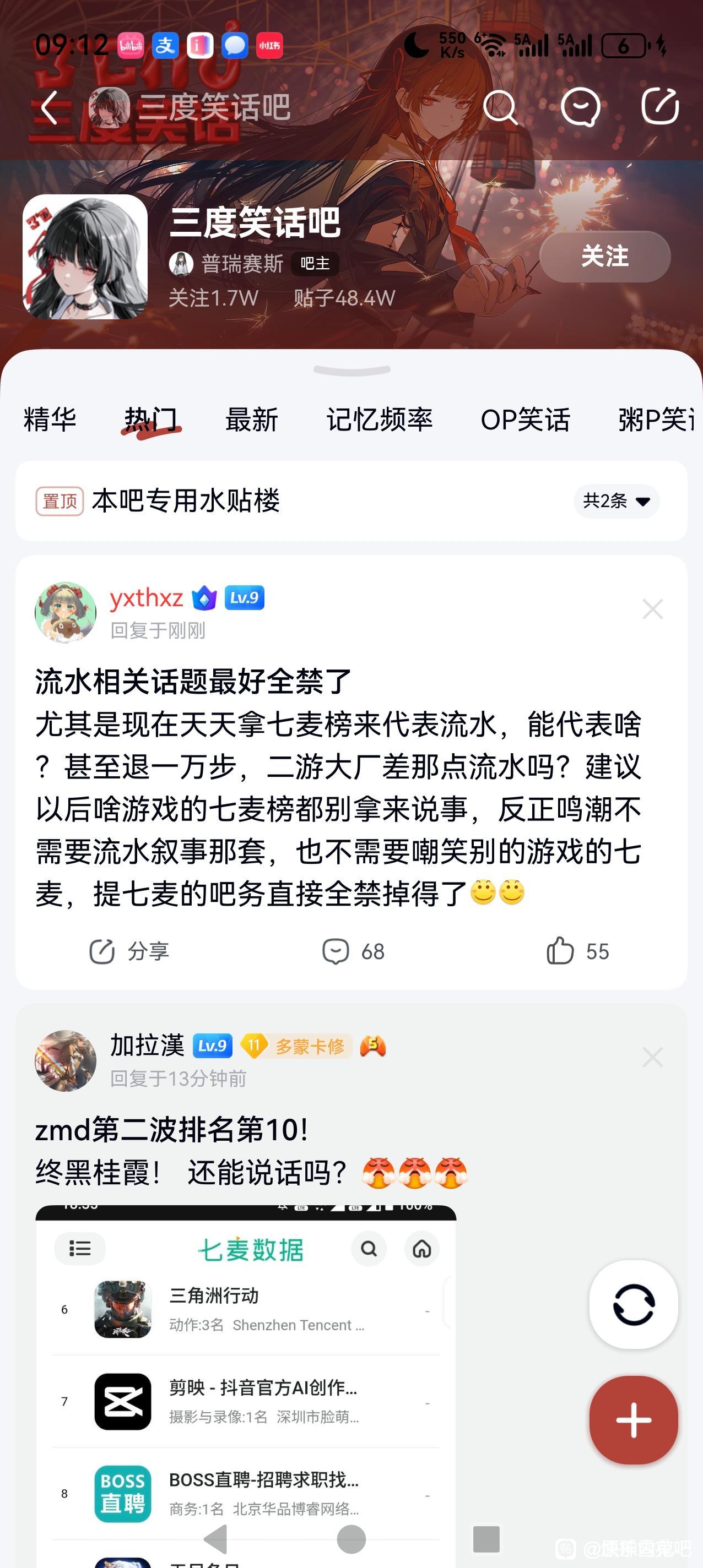The width and height of the screenshot is (703, 1568).
Task: Switch to the 最新 tab
Action: coord(252,420)
